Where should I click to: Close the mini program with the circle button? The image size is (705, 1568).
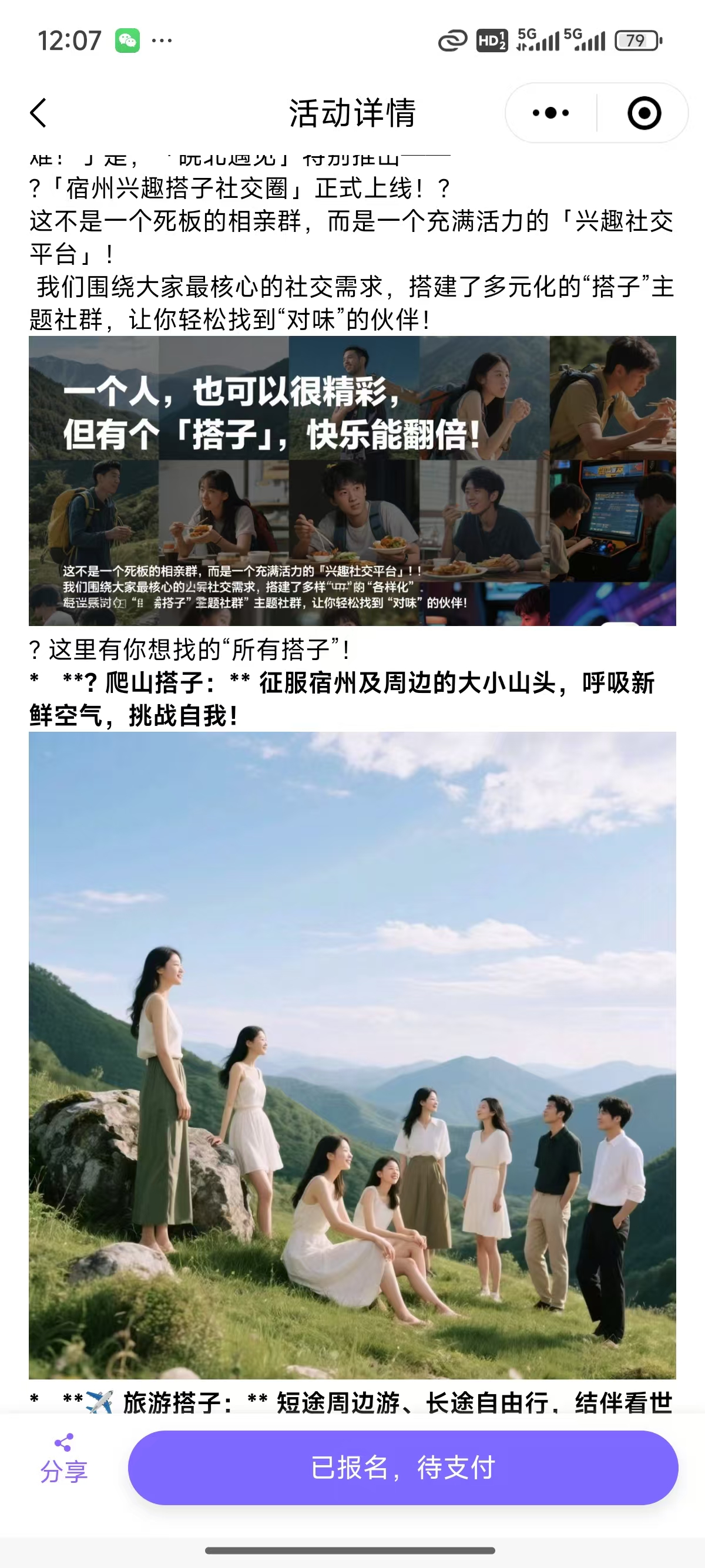(643, 113)
